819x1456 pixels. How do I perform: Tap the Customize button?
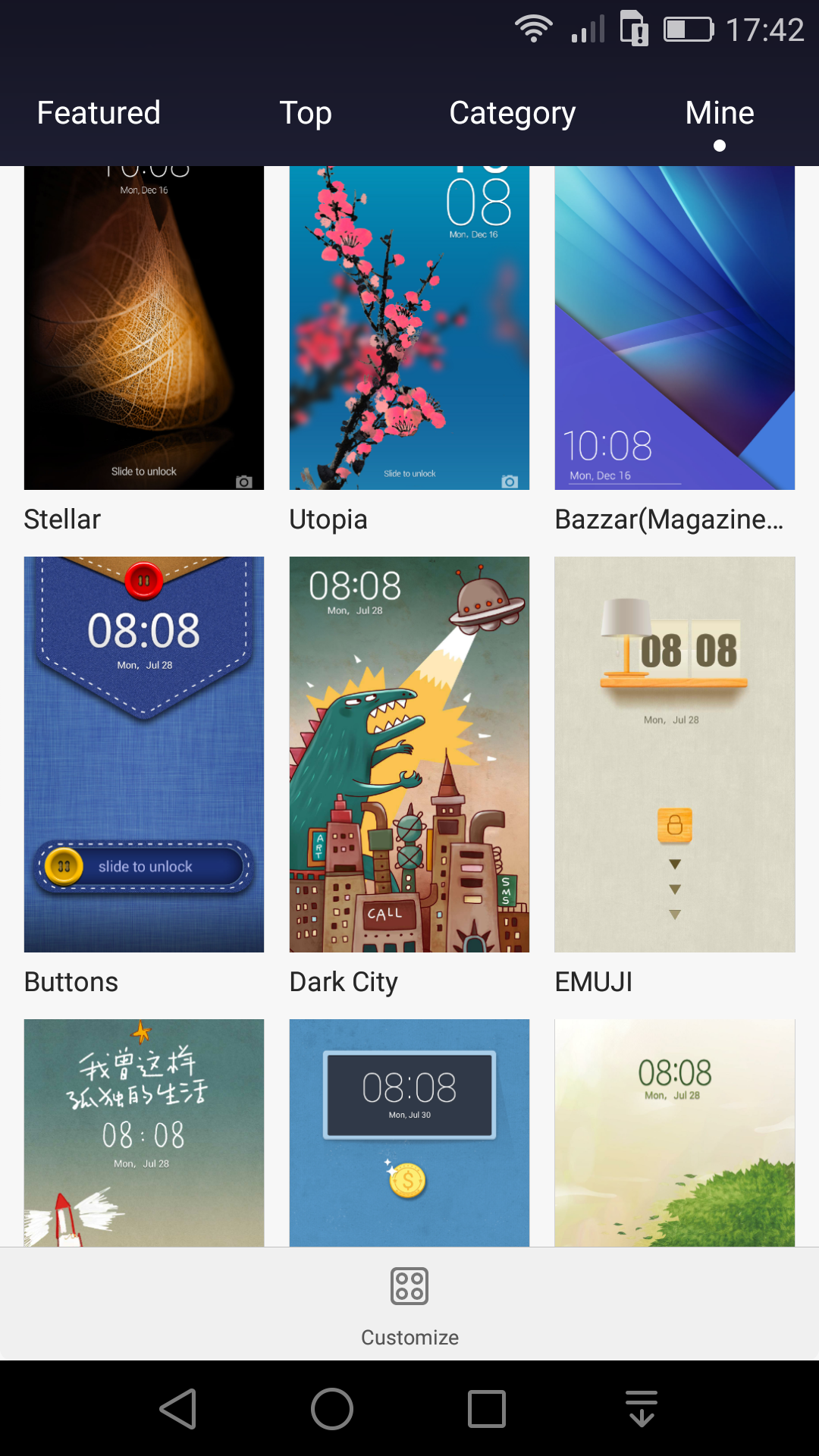coord(409,1304)
